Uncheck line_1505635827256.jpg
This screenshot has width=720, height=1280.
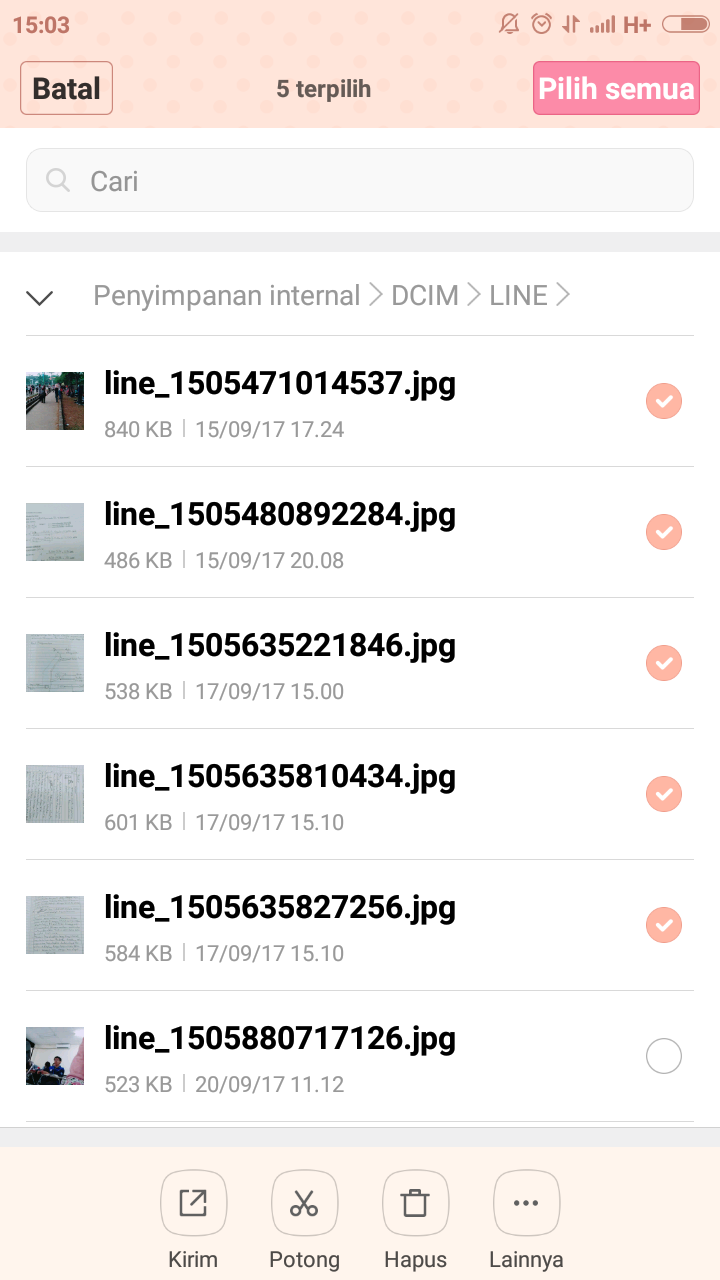pos(664,925)
